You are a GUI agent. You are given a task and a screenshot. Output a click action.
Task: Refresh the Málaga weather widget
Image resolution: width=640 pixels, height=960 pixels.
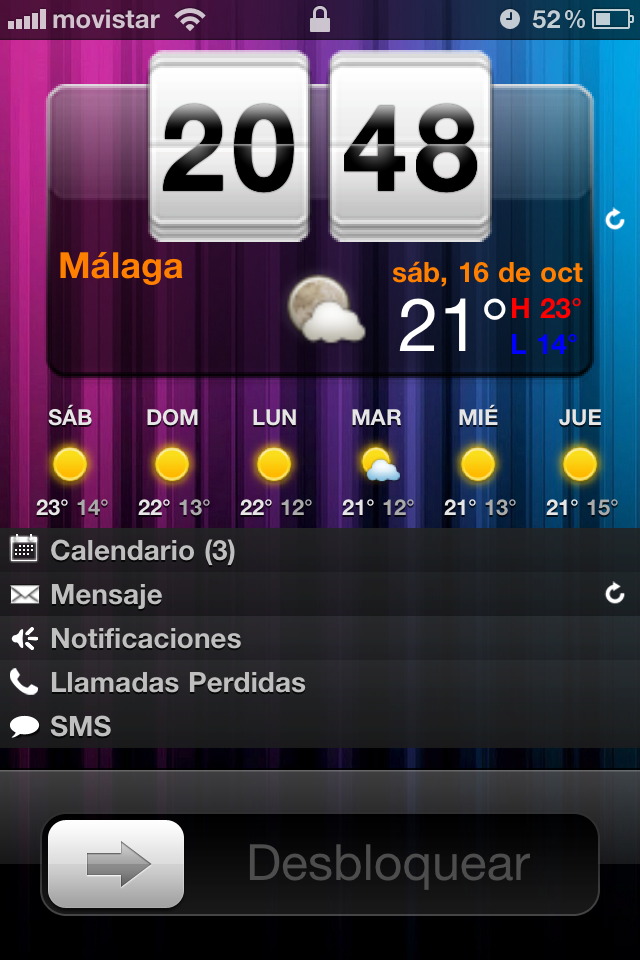(x=615, y=219)
